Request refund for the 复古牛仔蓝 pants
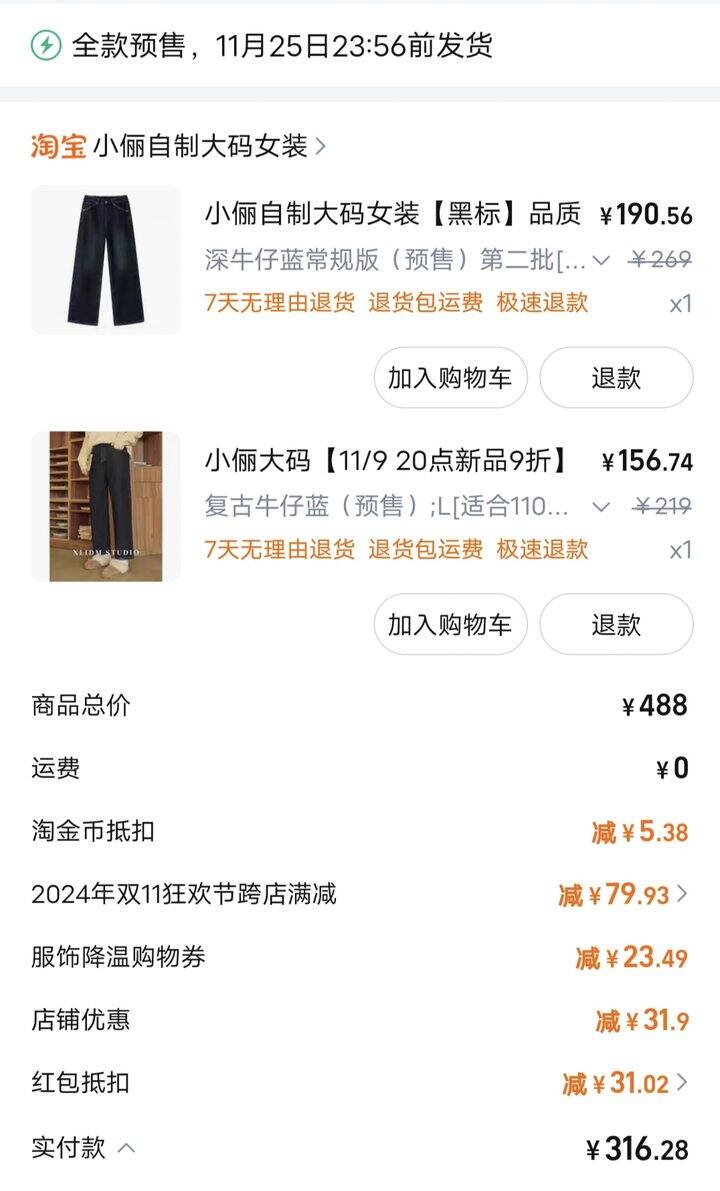This screenshot has width=720, height=1191. [x=616, y=624]
